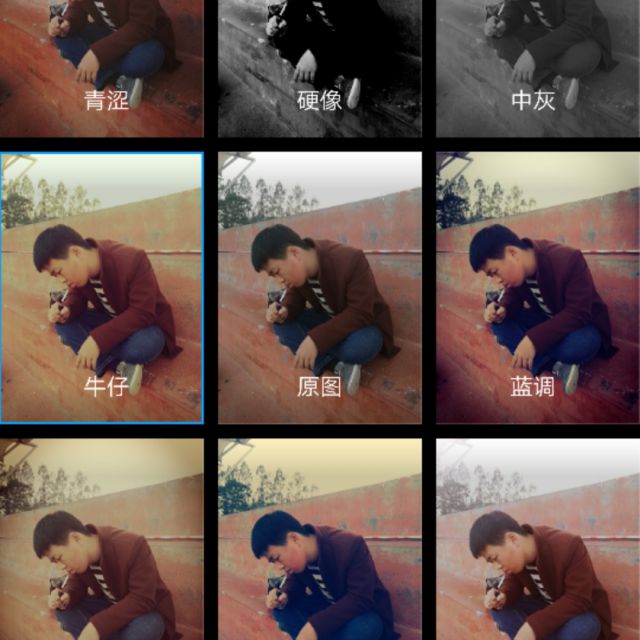Tap the highlighted 牛仔 filter tile
The height and width of the screenshot is (640, 640).
pyautogui.click(x=102, y=288)
